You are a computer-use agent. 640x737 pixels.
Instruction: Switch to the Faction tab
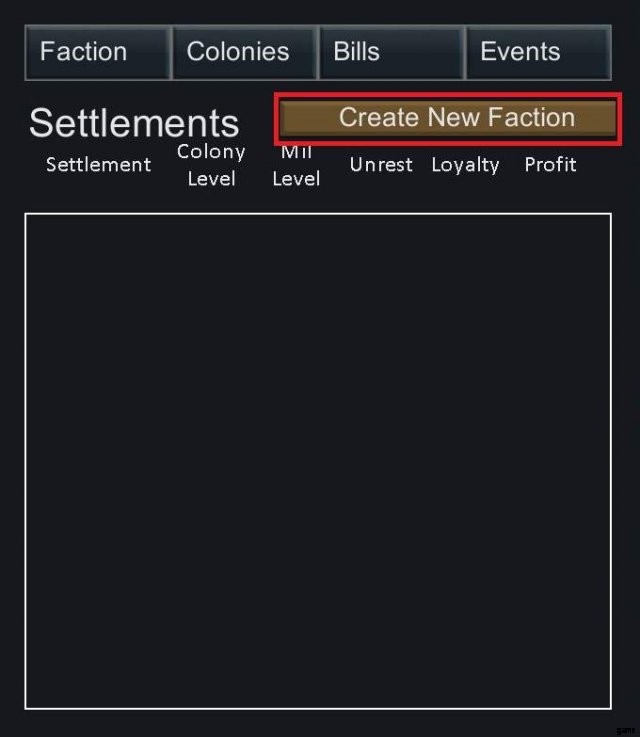click(x=98, y=52)
